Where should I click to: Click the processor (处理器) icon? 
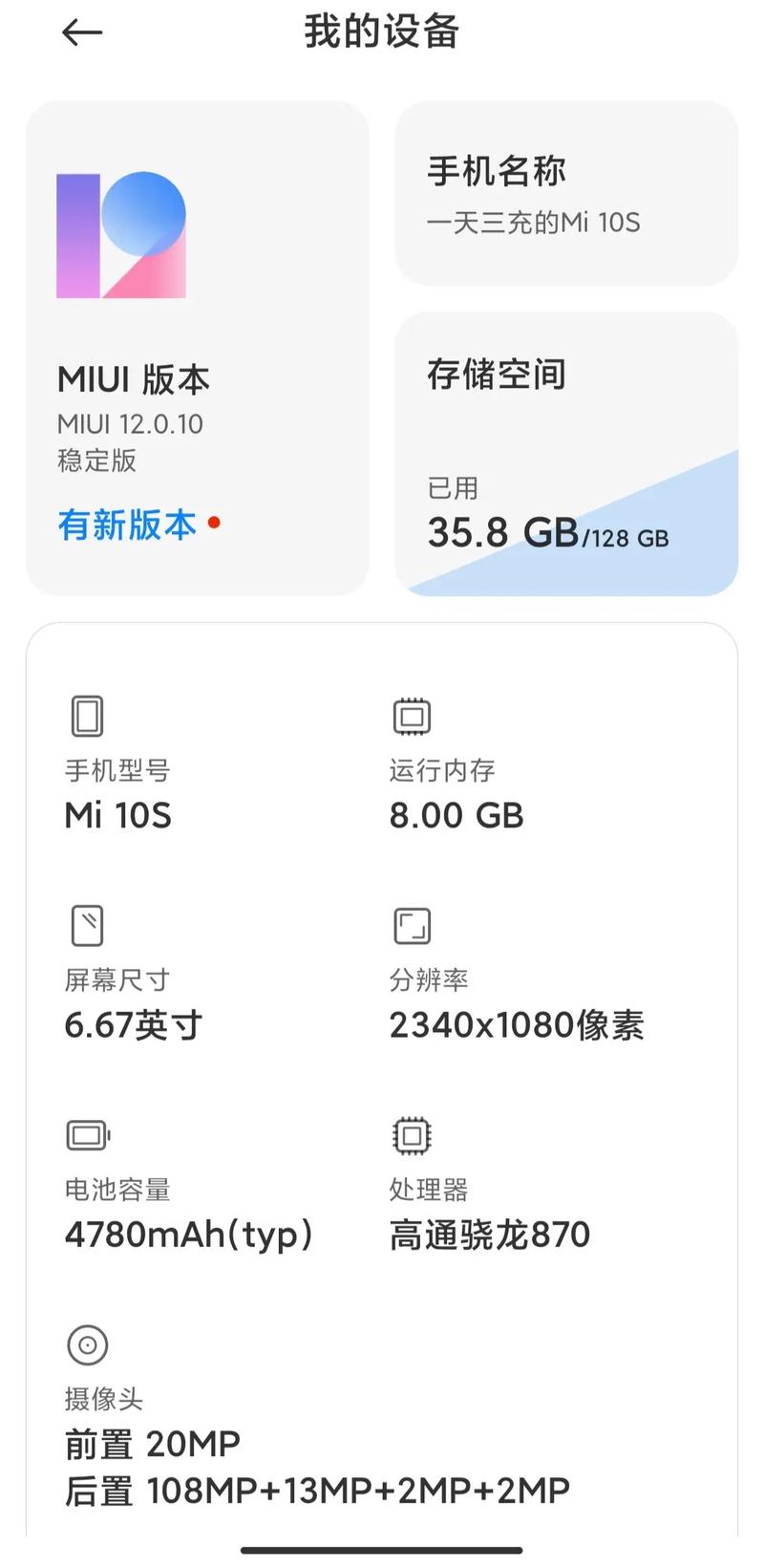(411, 1135)
